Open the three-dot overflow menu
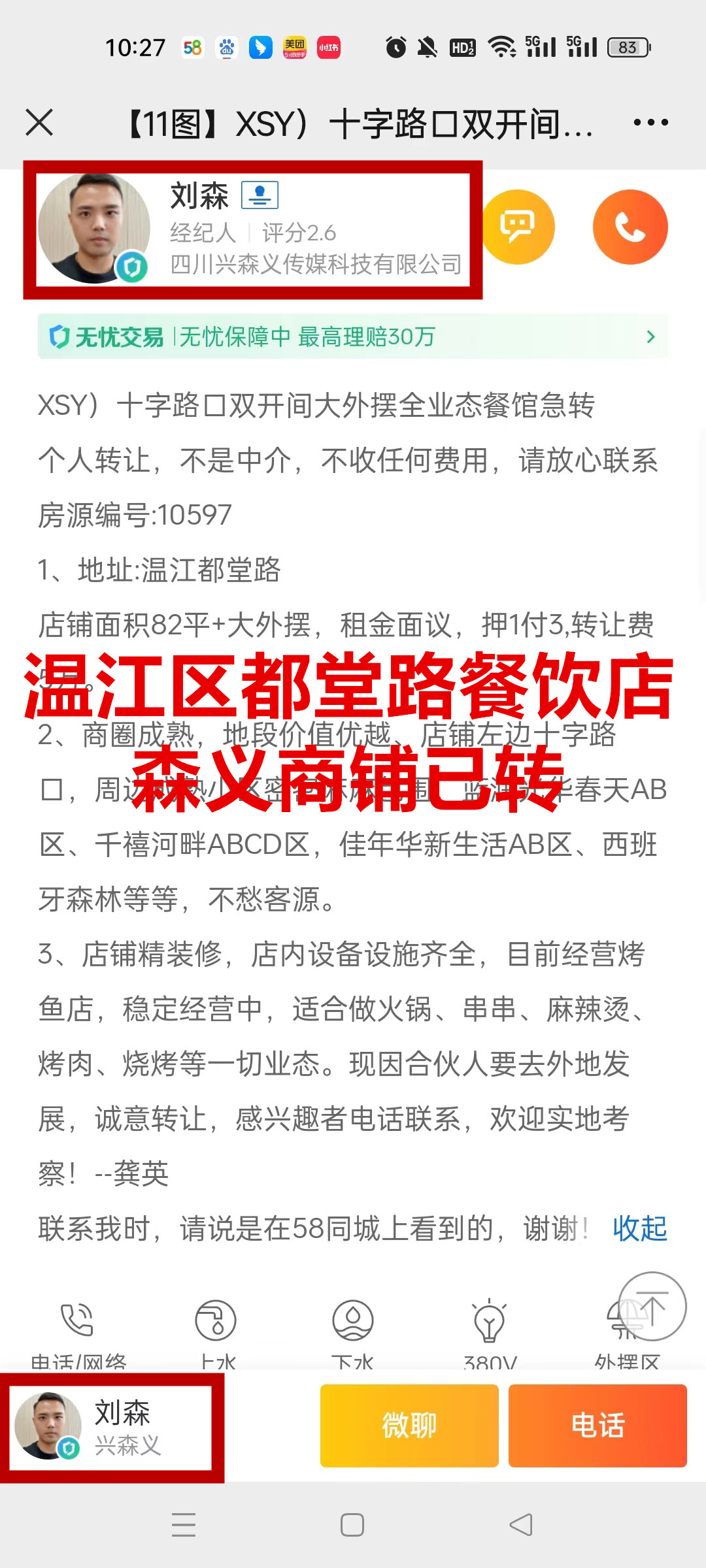 650,123
